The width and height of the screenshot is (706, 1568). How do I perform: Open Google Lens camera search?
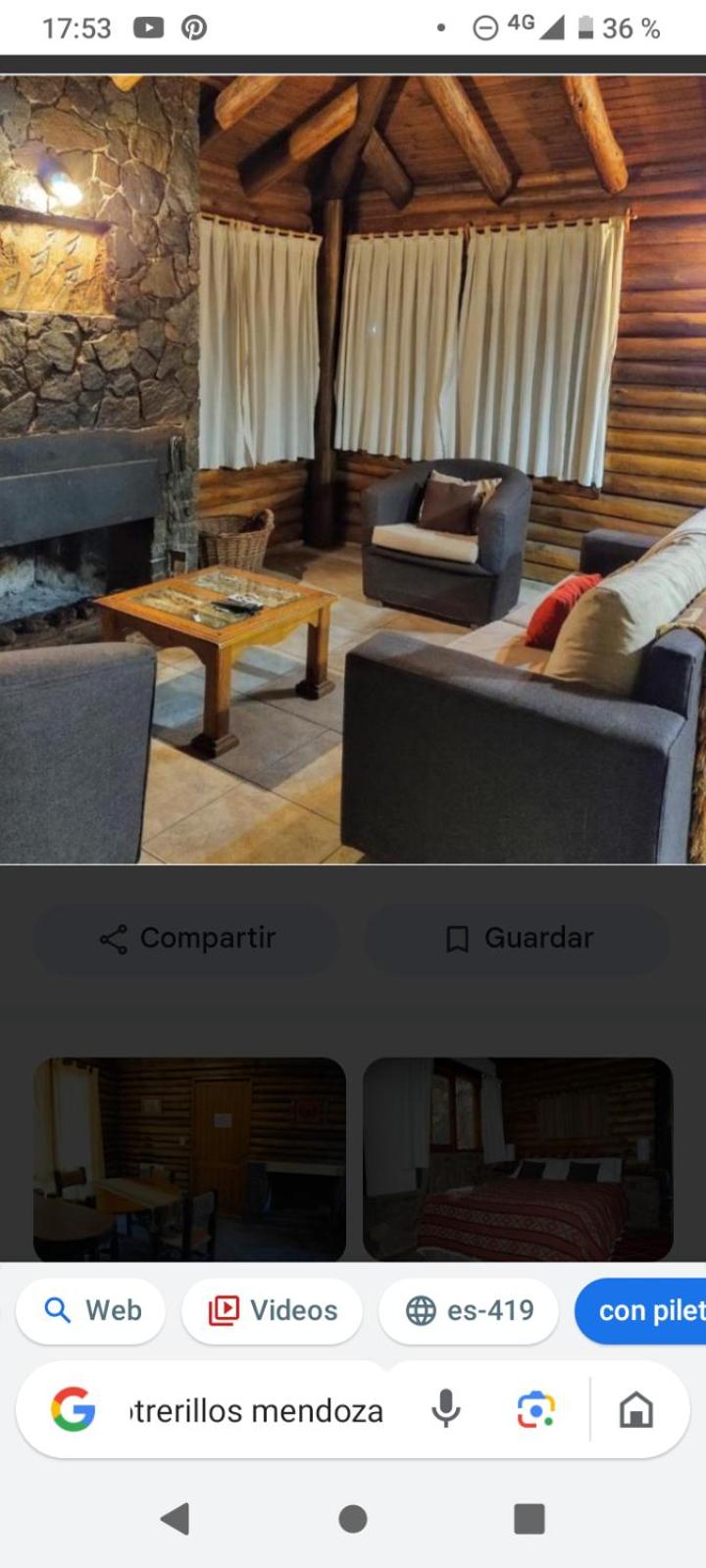(535, 1410)
